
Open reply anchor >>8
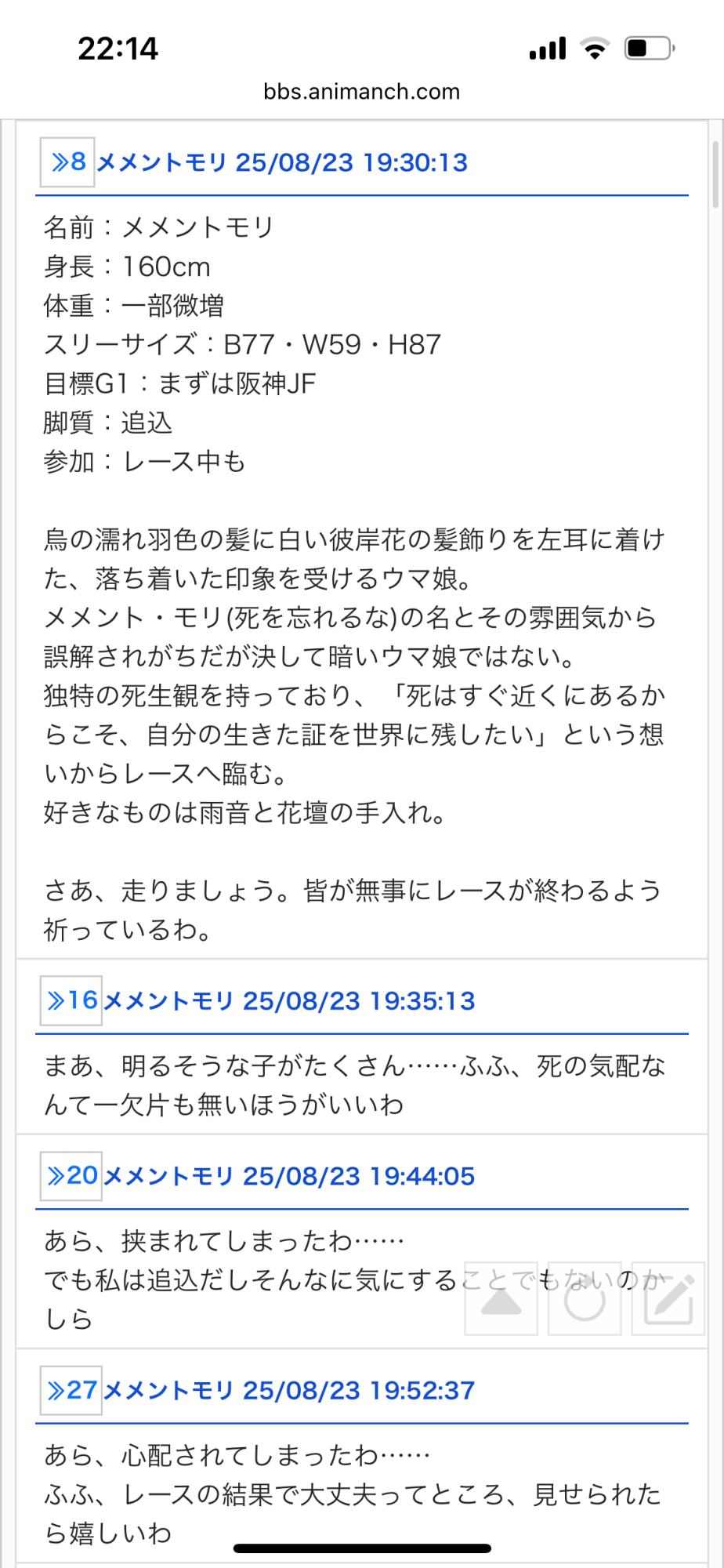point(67,162)
